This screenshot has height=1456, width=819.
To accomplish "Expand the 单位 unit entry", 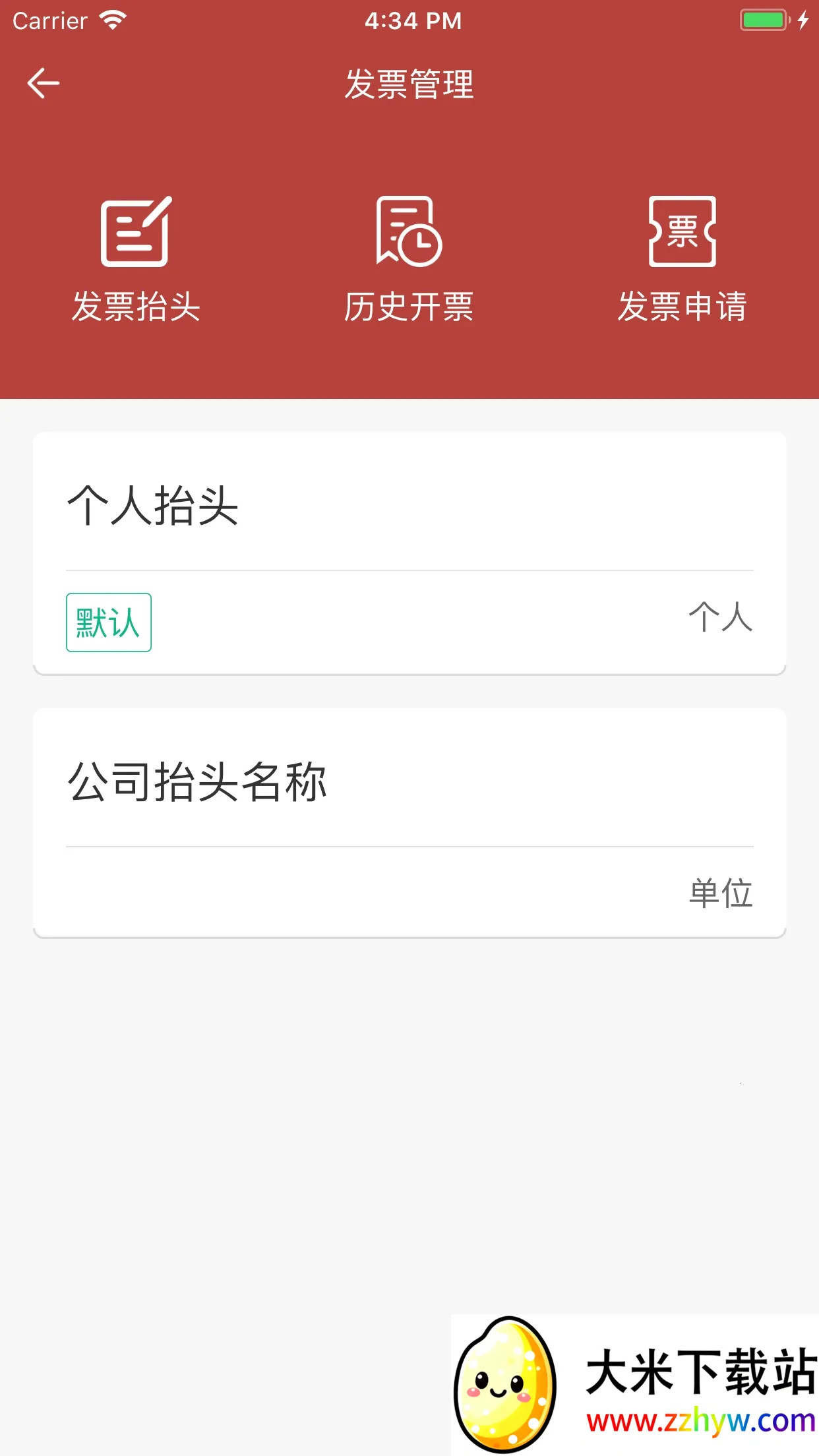I will tap(721, 895).
